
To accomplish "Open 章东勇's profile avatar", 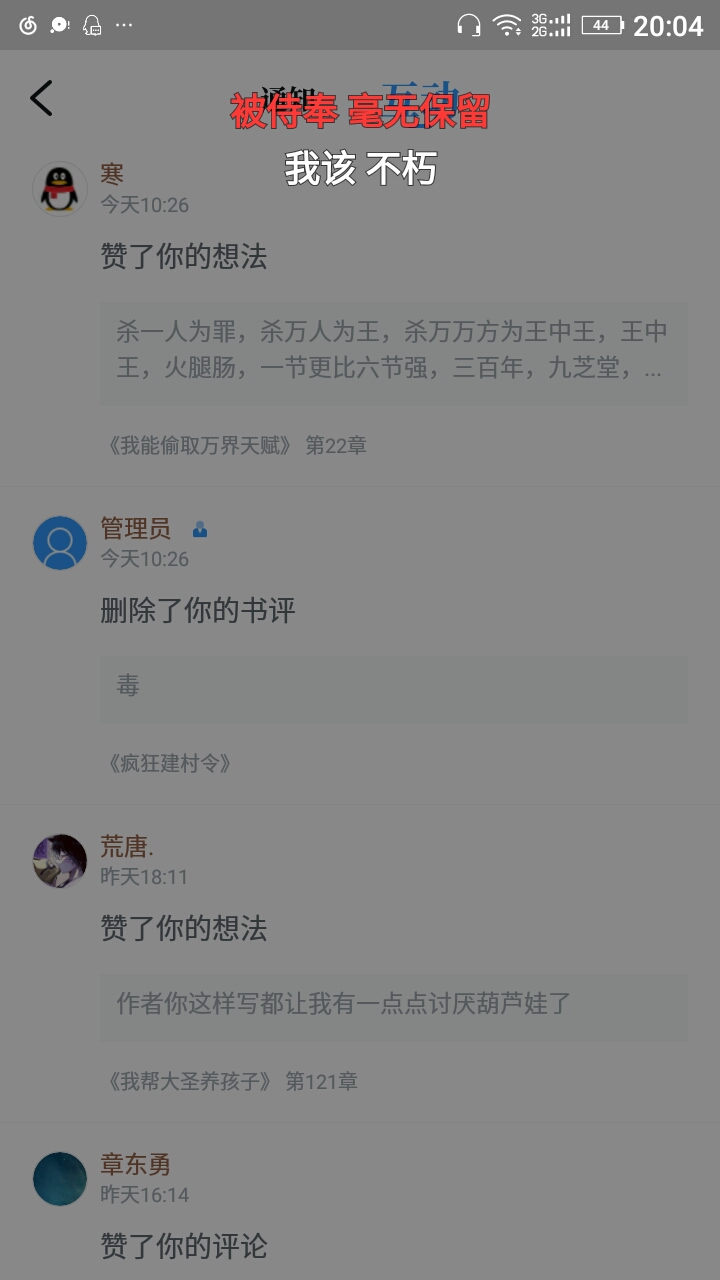I will (x=60, y=1179).
